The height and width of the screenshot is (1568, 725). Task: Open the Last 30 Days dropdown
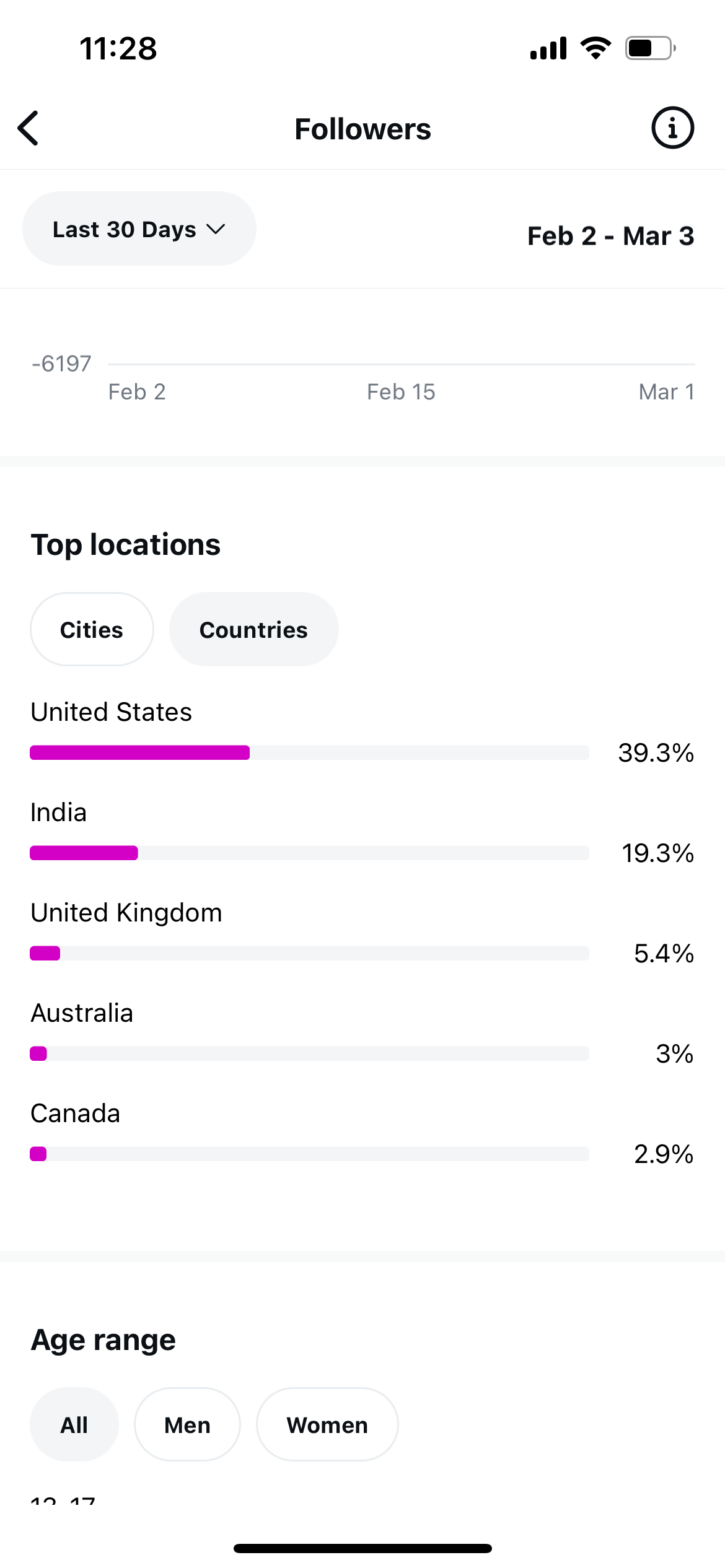[139, 229]
